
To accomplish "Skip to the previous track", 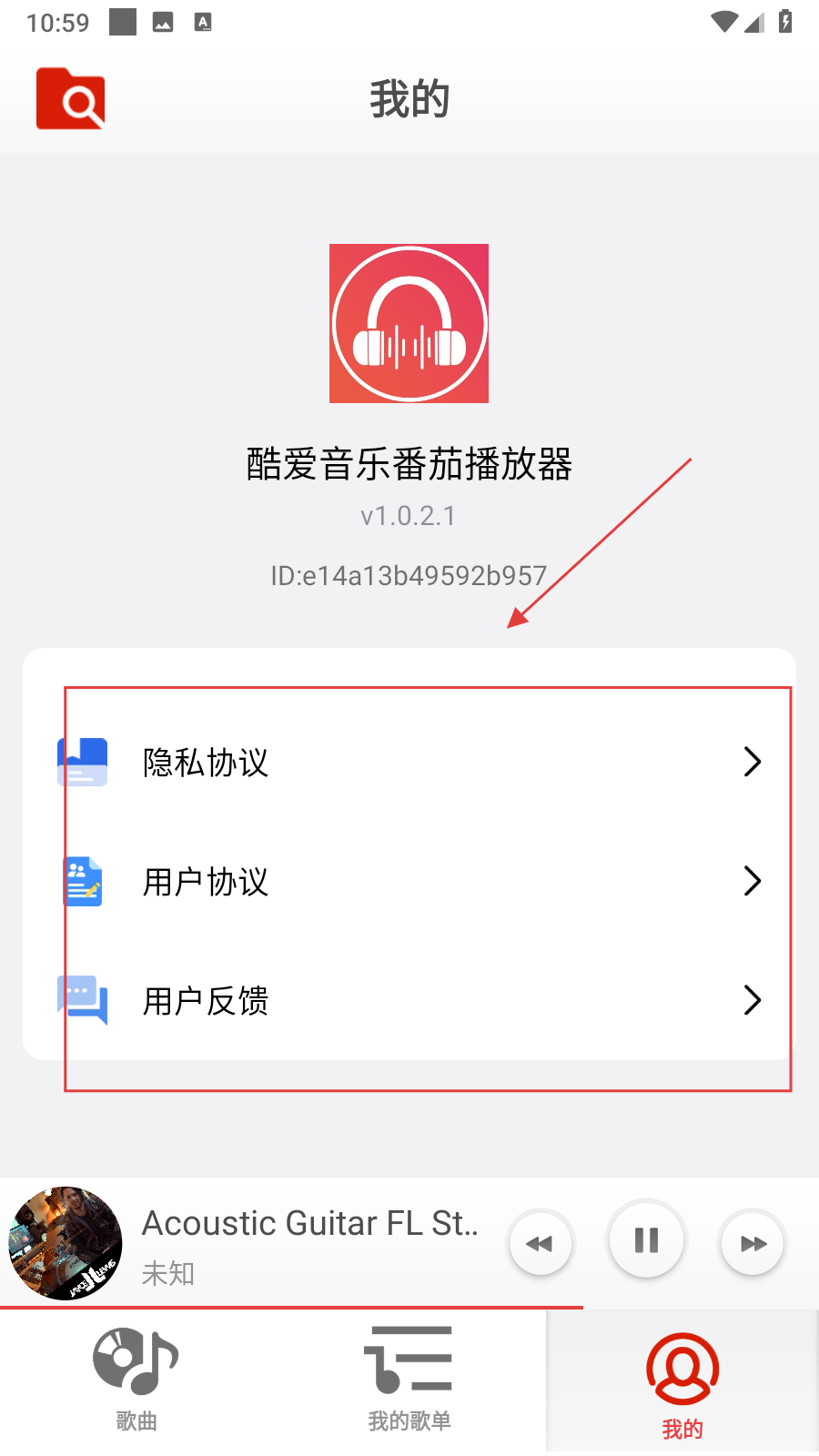I will click(x=541, y=1243).
